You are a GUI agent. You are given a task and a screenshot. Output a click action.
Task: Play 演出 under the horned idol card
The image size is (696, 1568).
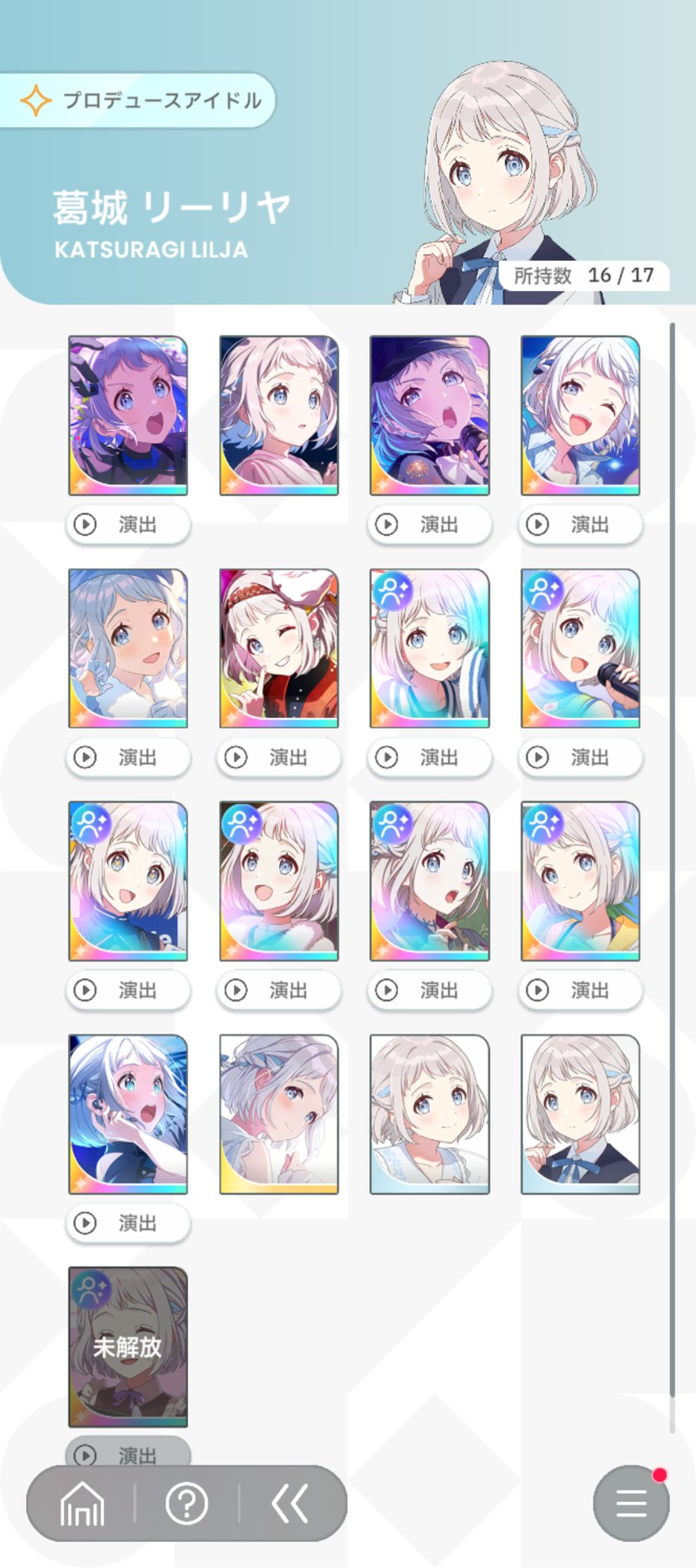click(x=128, y=524)
